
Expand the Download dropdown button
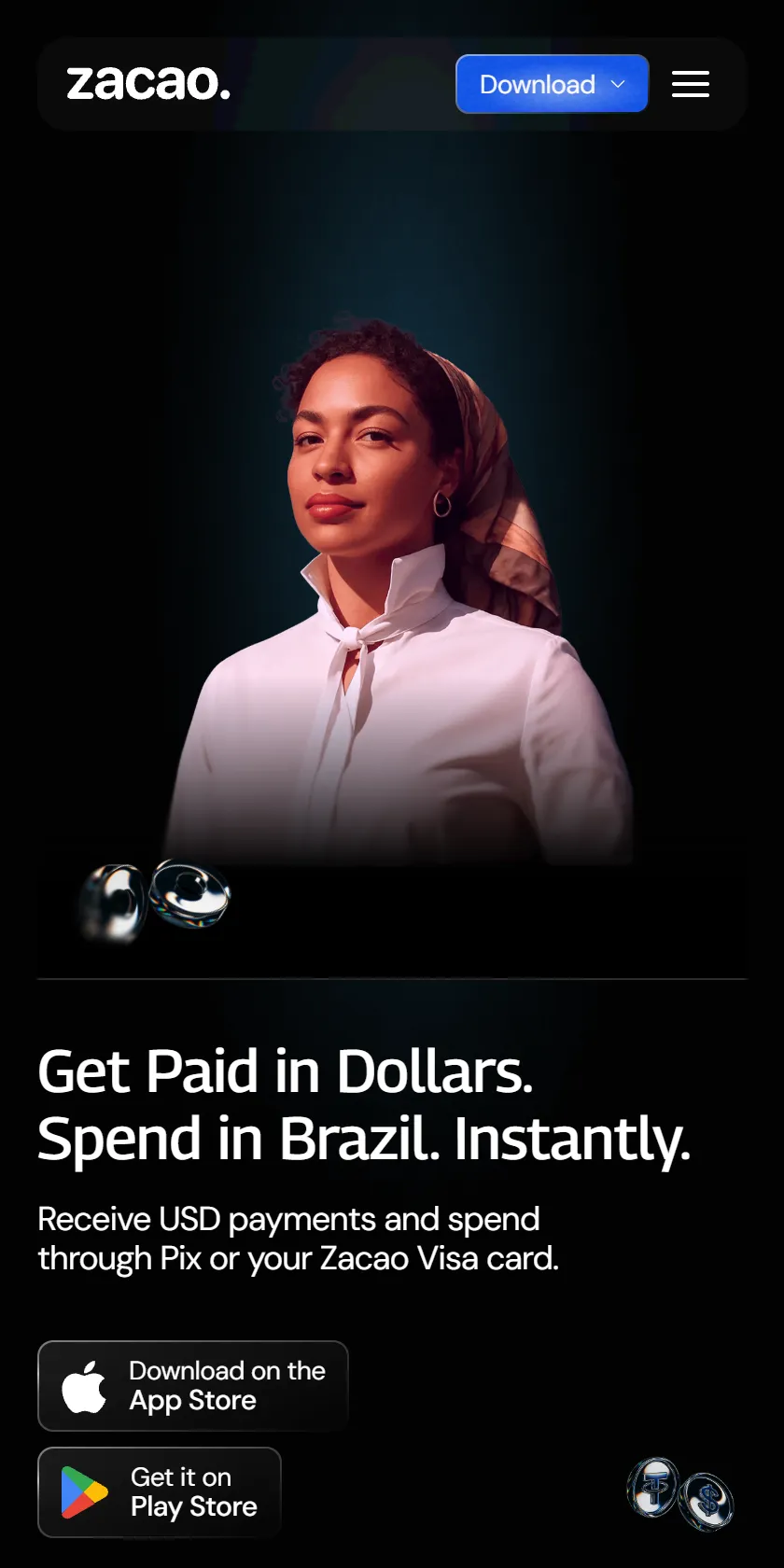[552, 84]
